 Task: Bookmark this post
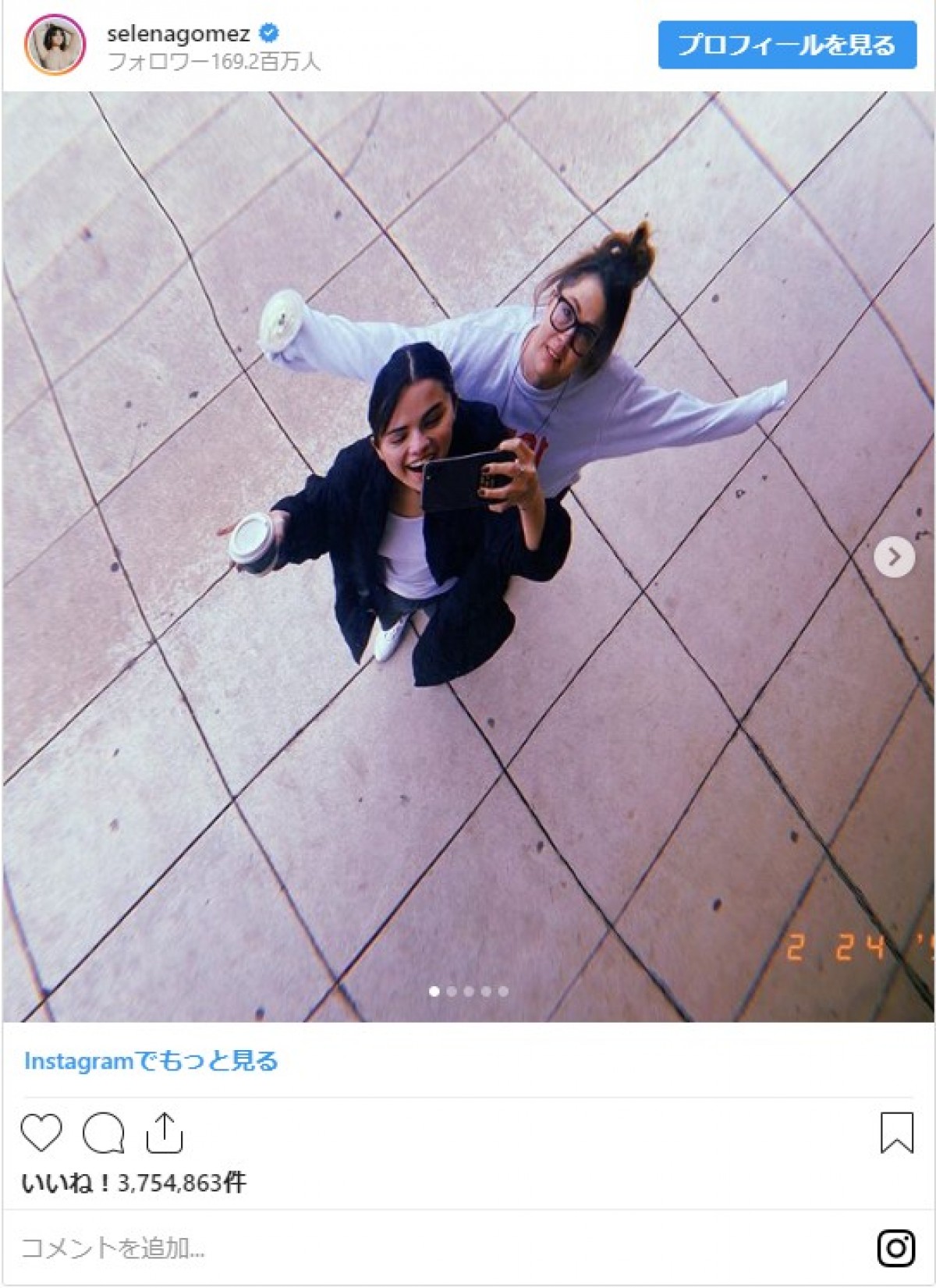point(896,1133)
